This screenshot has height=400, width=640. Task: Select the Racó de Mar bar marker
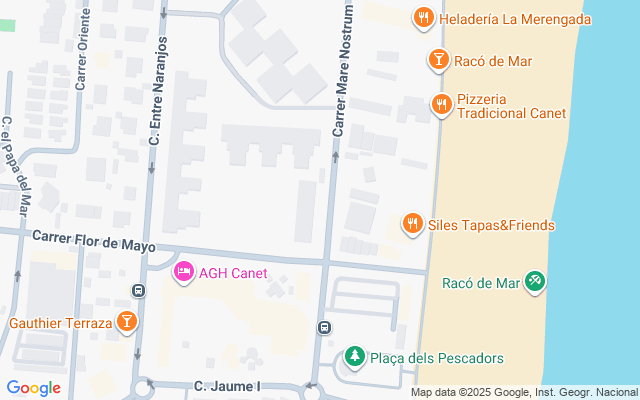pyautogui.click(x=437, y=61)
